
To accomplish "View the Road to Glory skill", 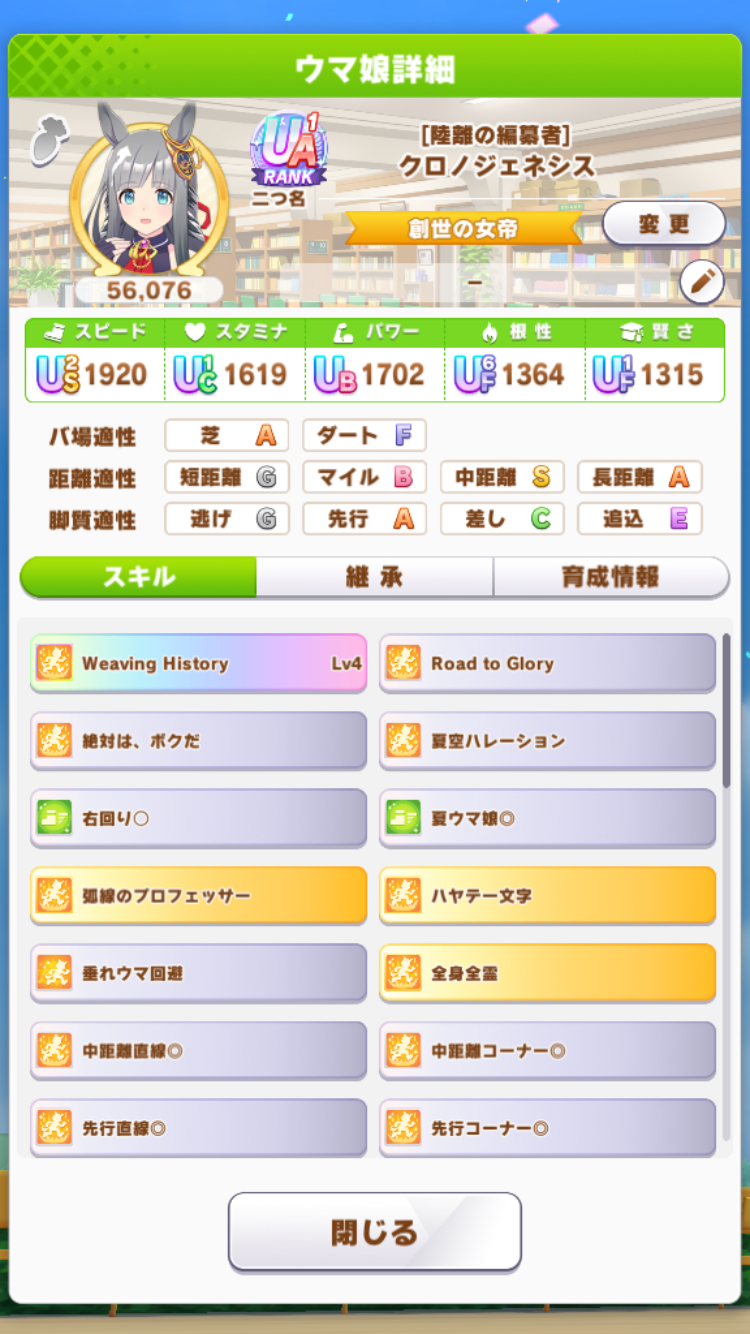I will click(547, 663).
